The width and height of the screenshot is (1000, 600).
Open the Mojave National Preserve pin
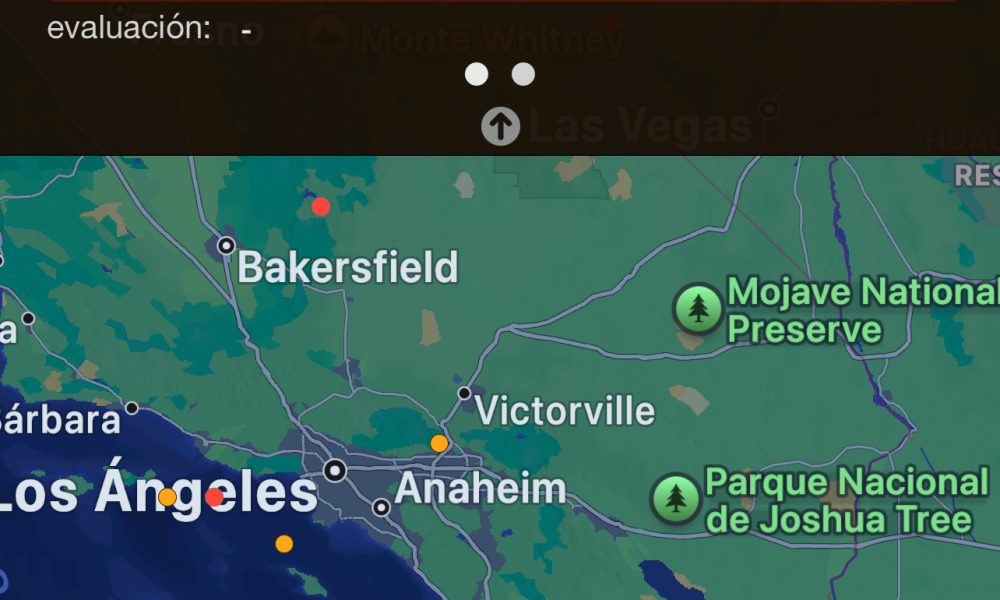(x=698, y=308)
